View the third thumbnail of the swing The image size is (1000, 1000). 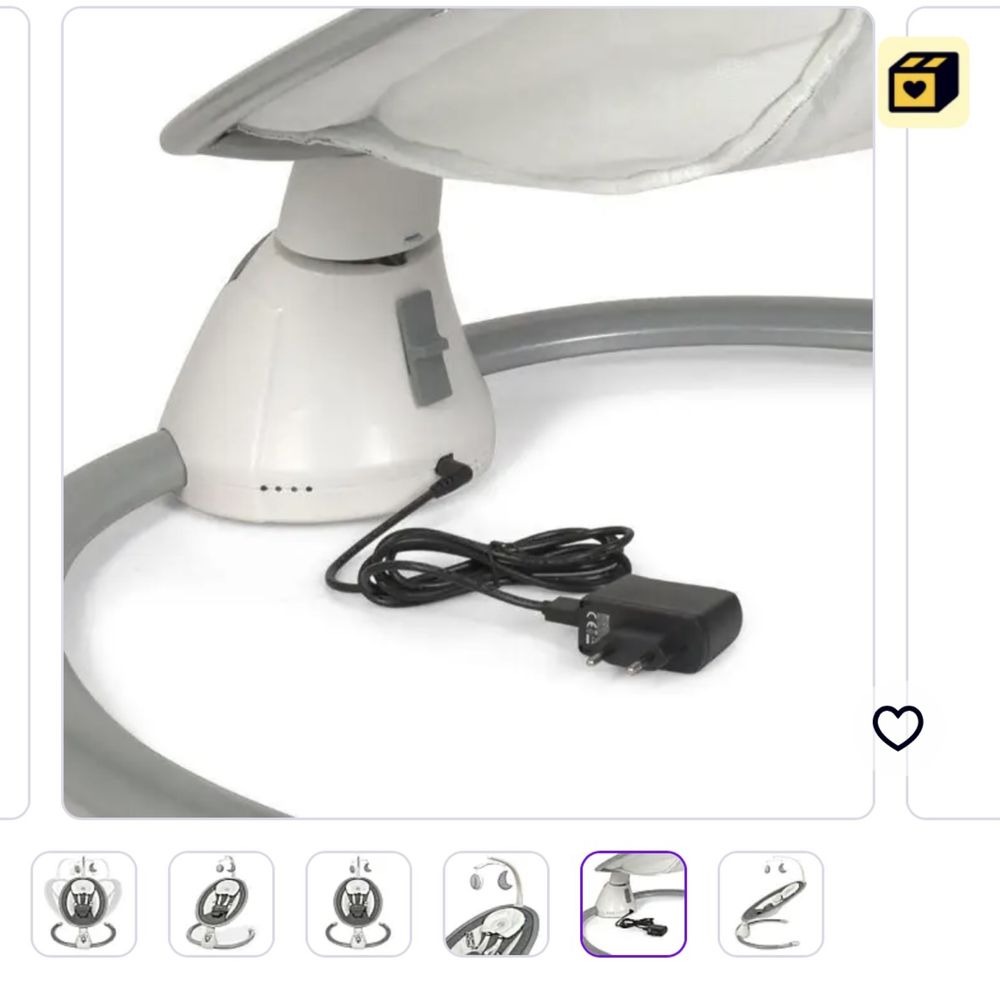[x=358, y=904]
